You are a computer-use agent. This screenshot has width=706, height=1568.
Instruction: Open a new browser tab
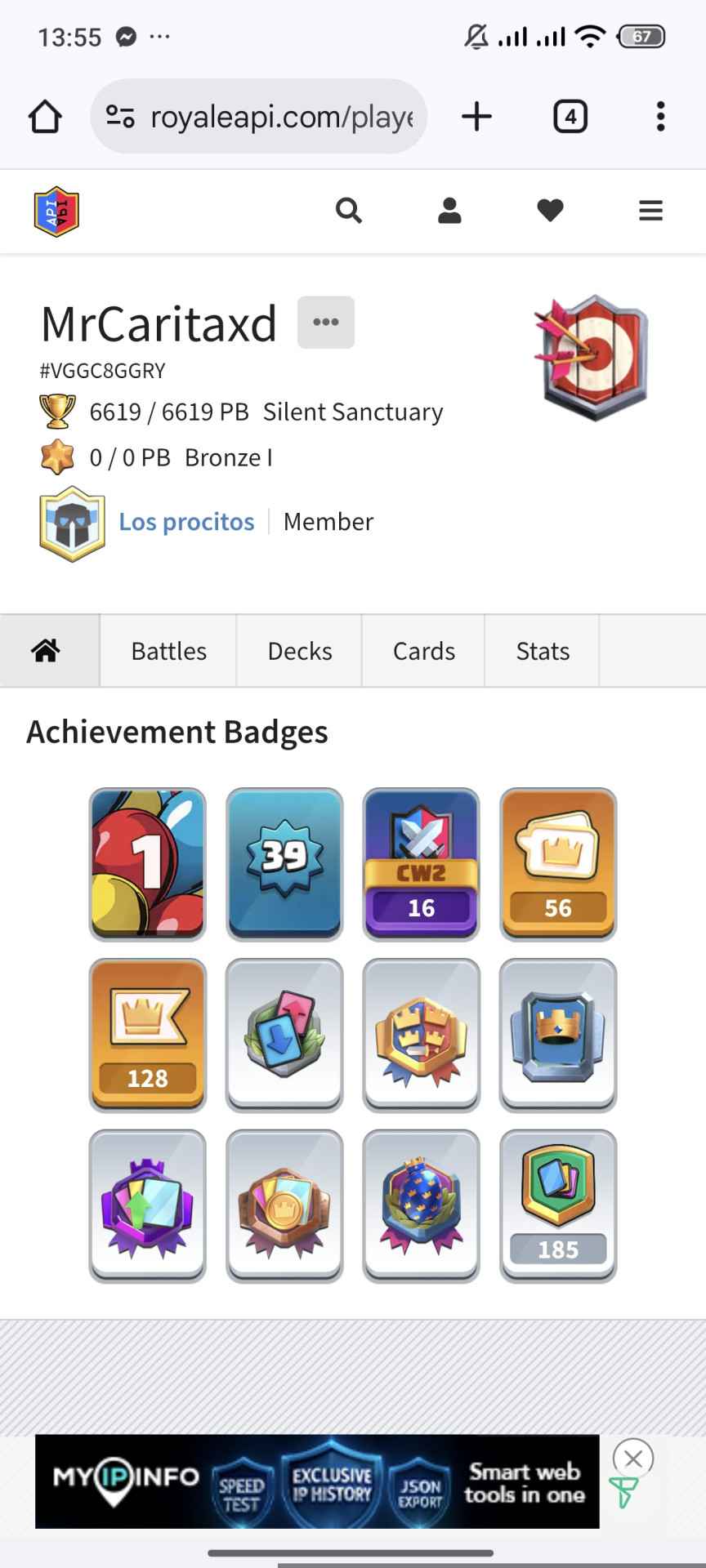[476, 117]
